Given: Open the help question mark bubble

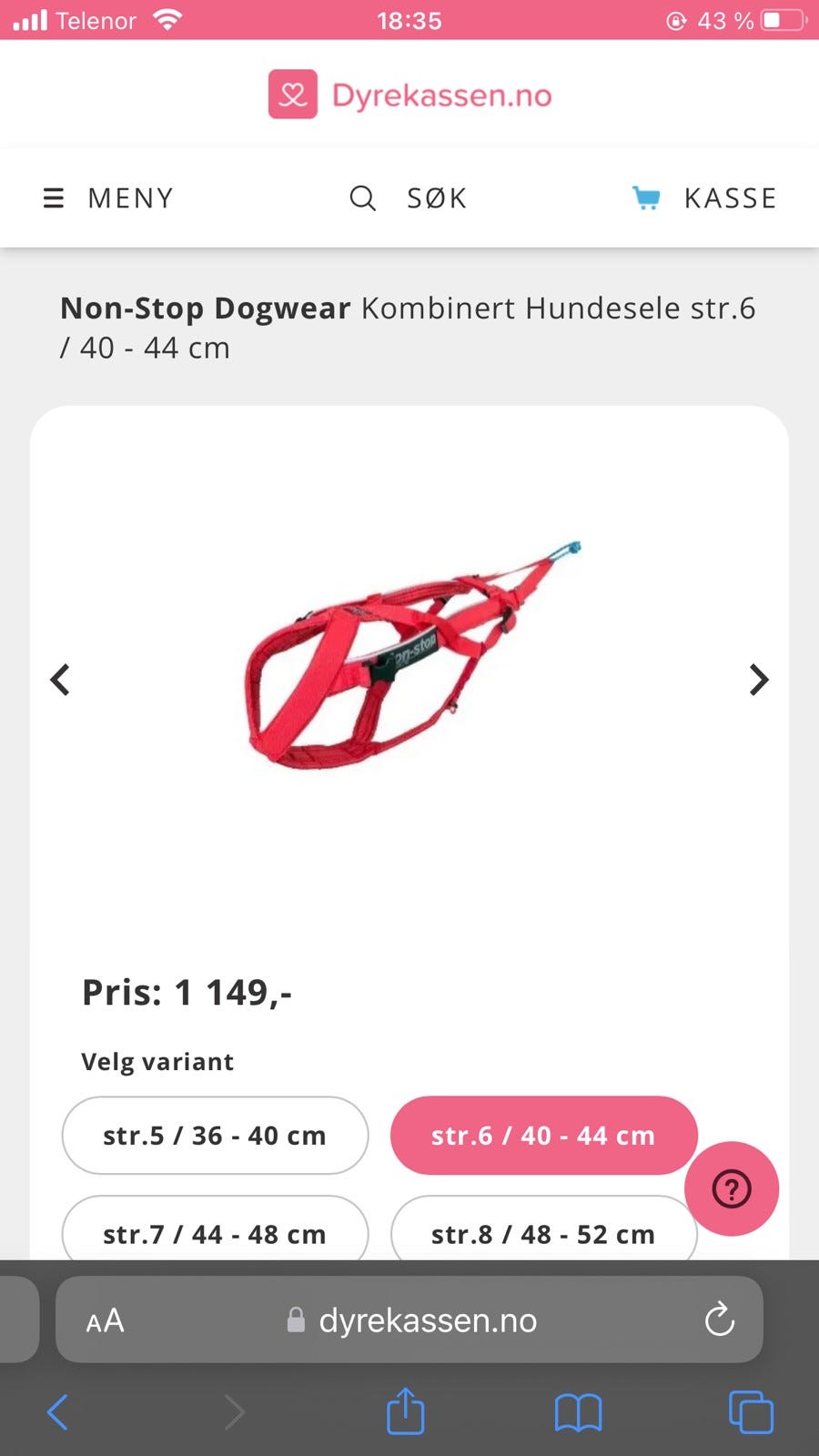Looking at the screenshot, I should [731, 1188].
